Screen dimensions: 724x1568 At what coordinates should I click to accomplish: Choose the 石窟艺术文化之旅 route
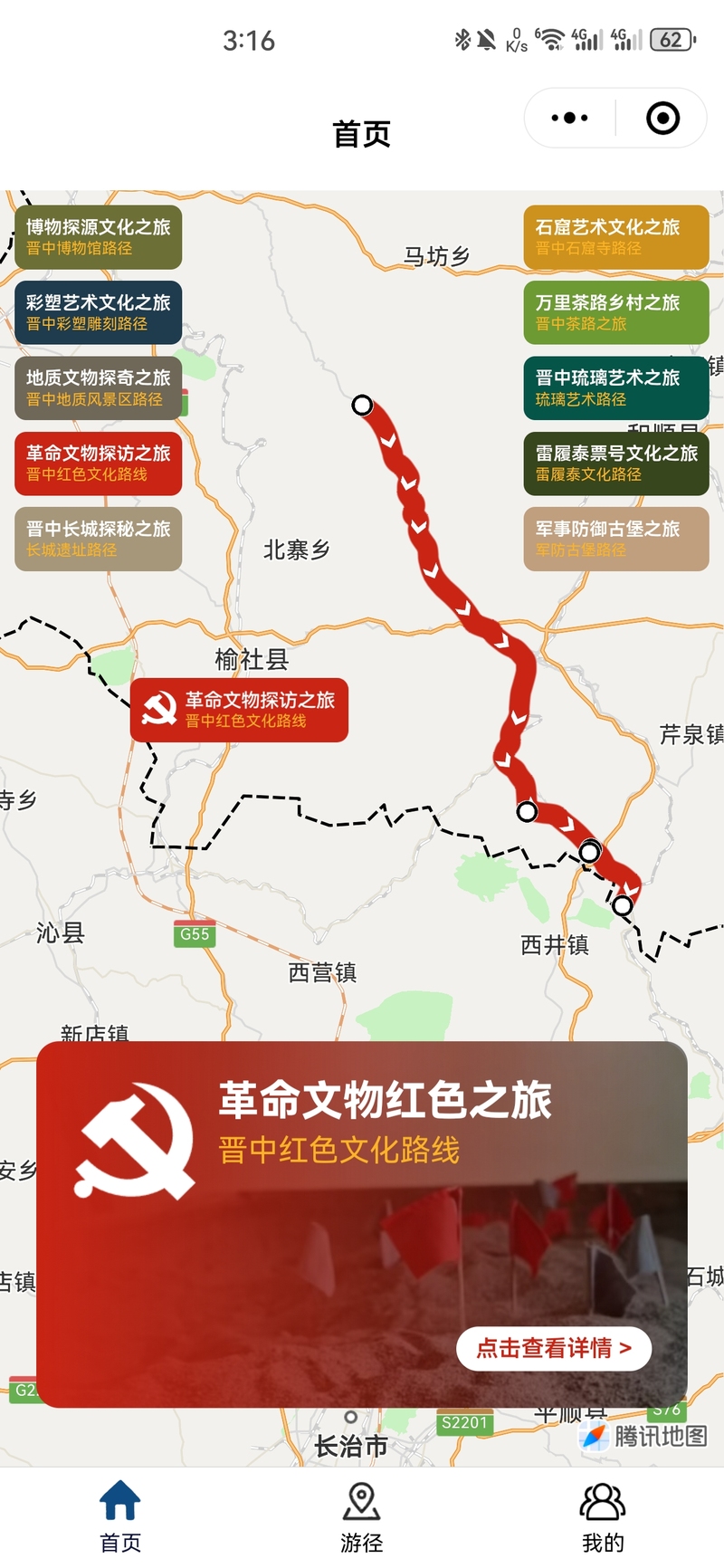(616, 237)
